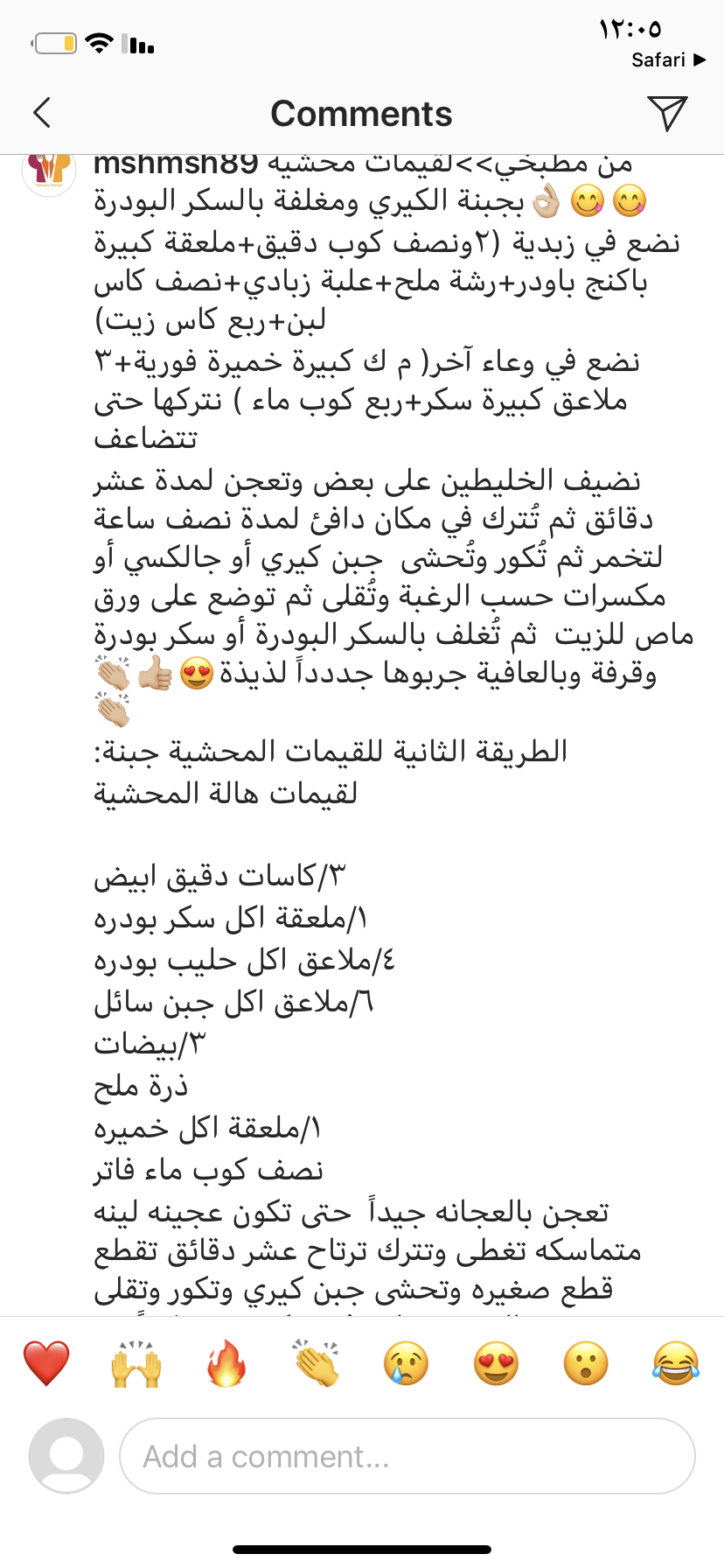Screen dimensions: 724x1568
Task: Insert heart-eyes emoji reaction
Action: tap(497, 1363)
